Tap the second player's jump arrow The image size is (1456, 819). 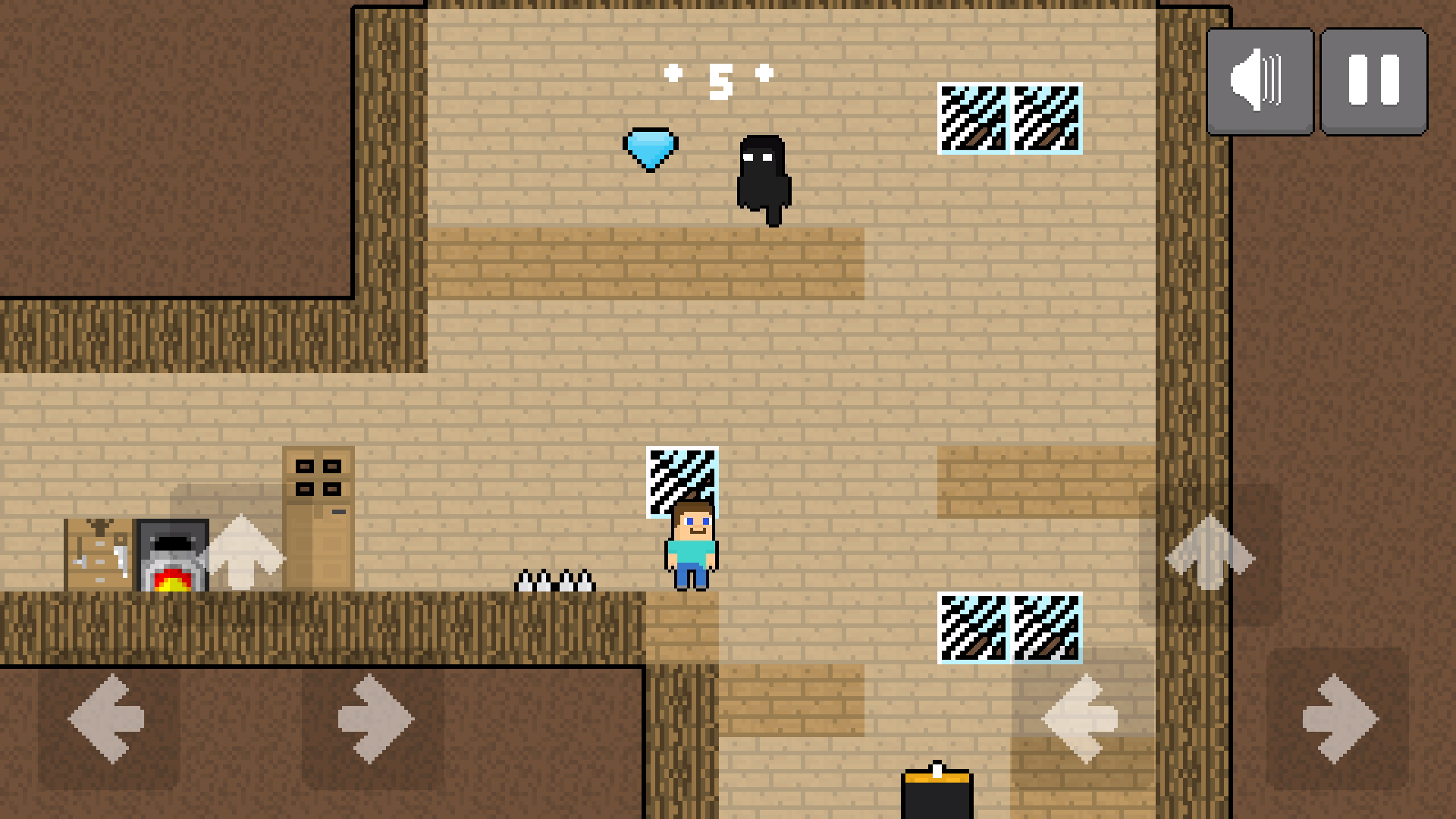[x=1210, y=554]
